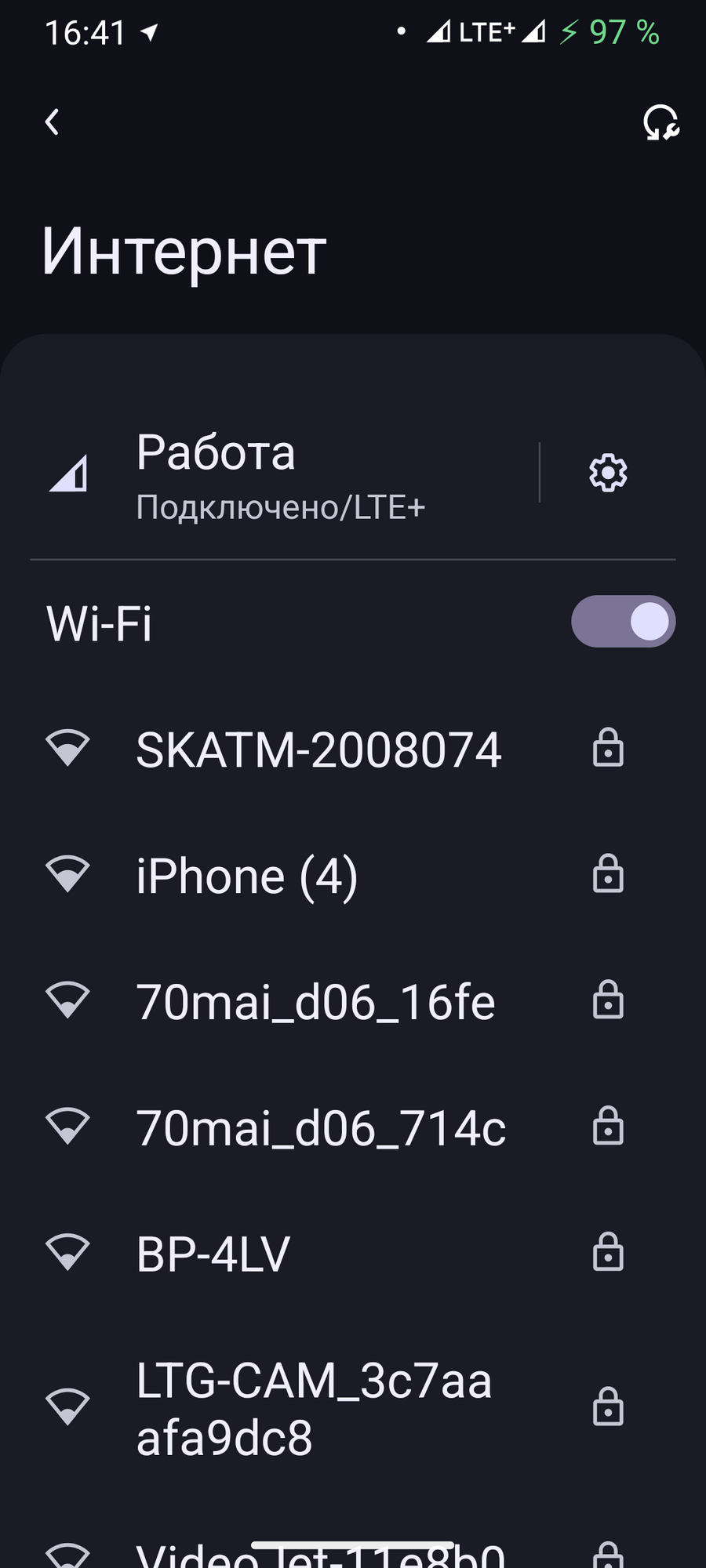Turn off the Wi-Fi switch
Screen dimensions: 706x1568
pos(623,622)
